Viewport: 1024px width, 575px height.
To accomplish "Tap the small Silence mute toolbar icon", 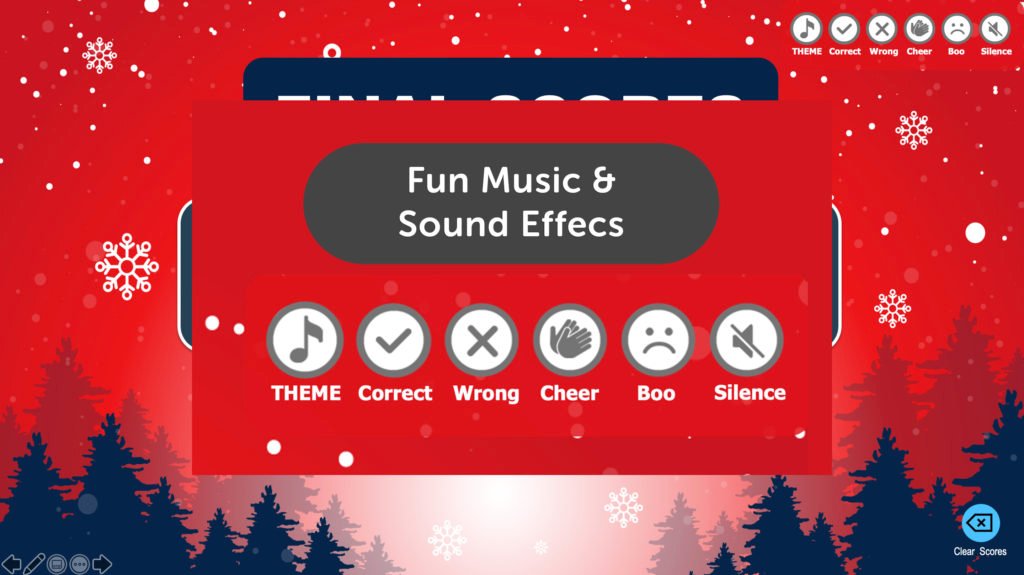I will pyautogui.click(x=995, y=28).
